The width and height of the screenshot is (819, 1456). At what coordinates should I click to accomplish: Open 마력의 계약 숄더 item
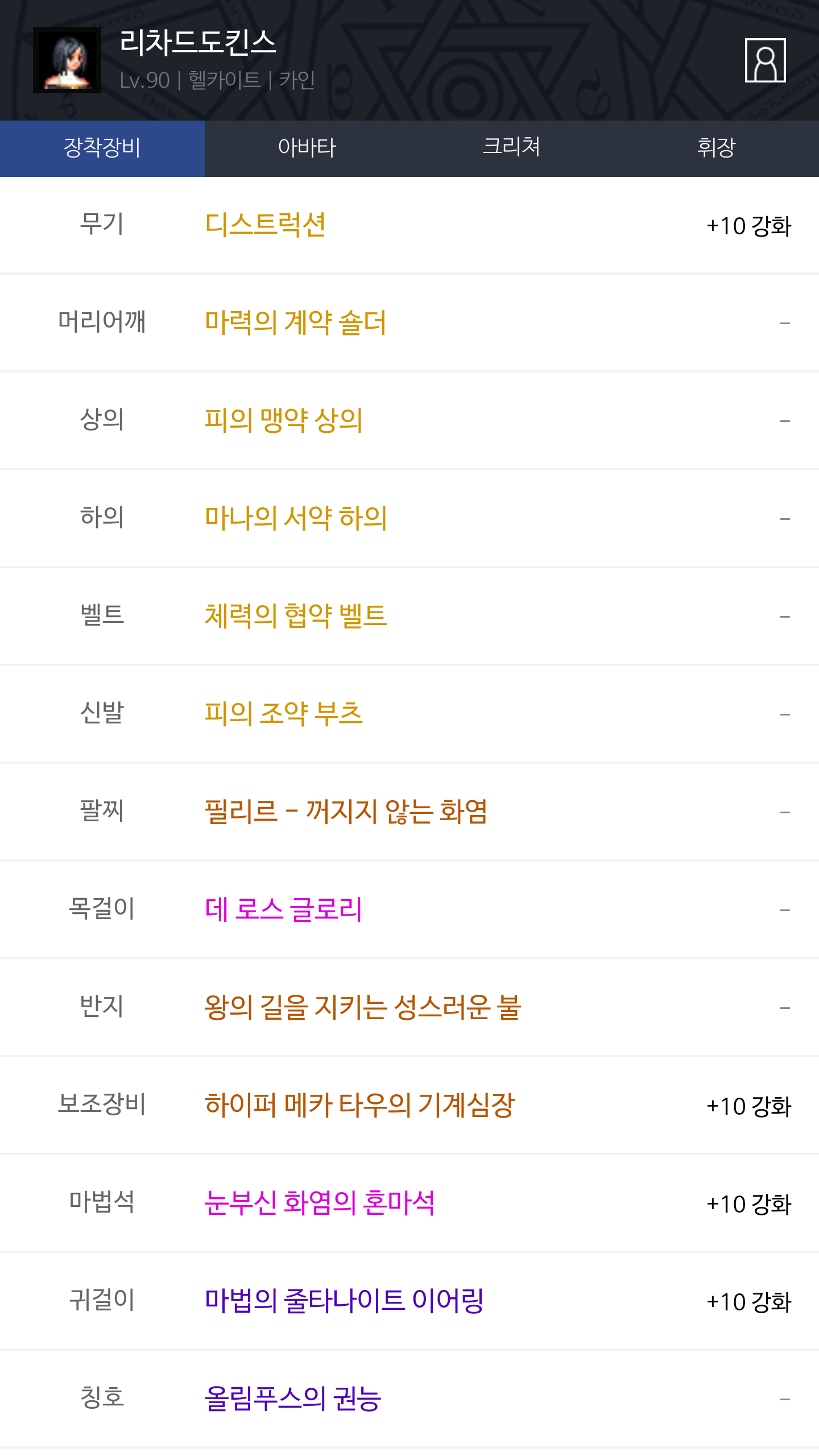(296, 322)
